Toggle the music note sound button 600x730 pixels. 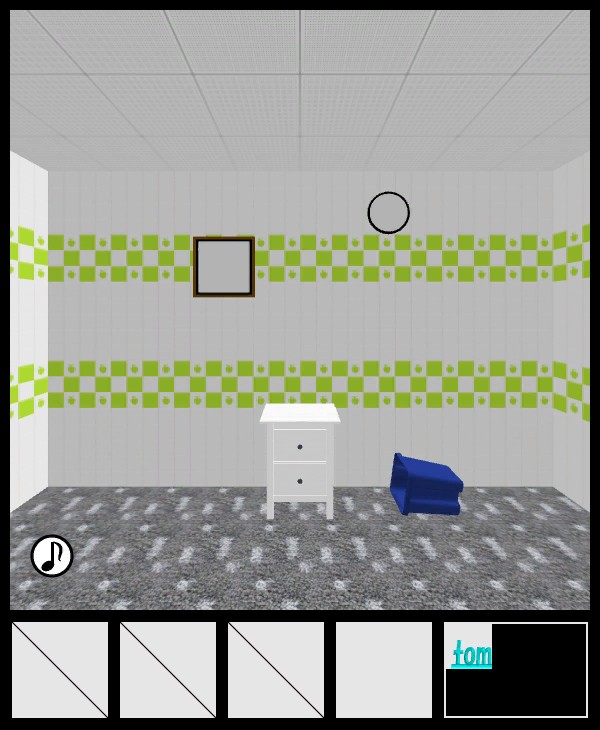pos(52,556)
